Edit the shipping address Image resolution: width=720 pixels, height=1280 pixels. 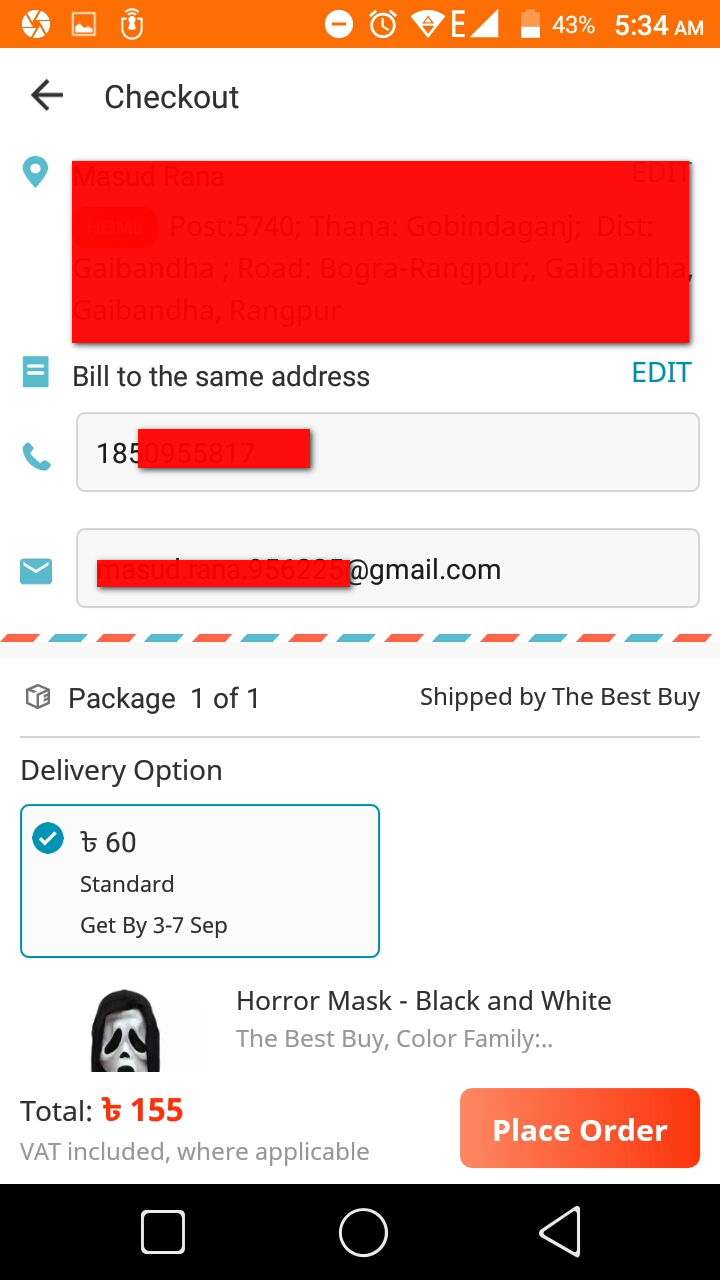(661, 173)
